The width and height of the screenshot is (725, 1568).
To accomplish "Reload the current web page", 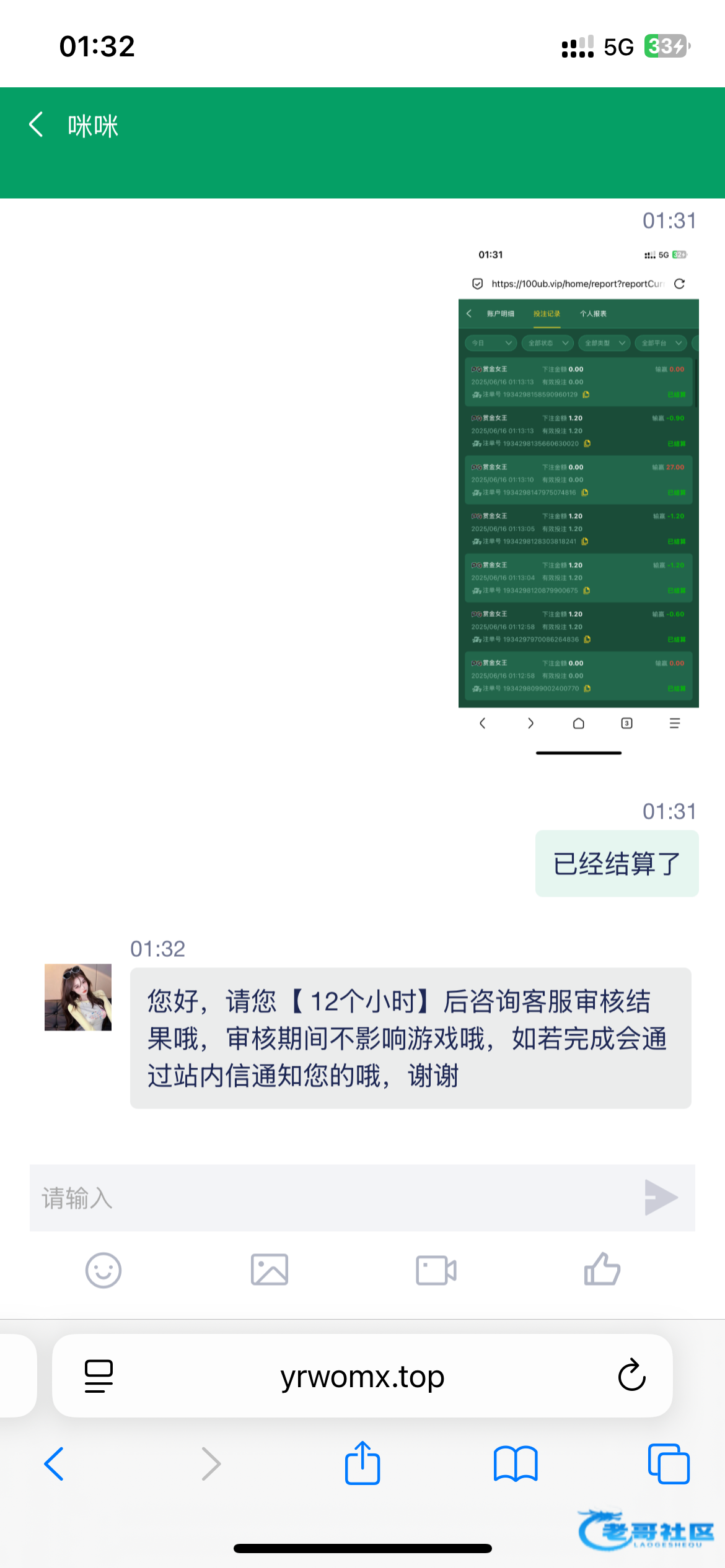I will (631, 1375).
